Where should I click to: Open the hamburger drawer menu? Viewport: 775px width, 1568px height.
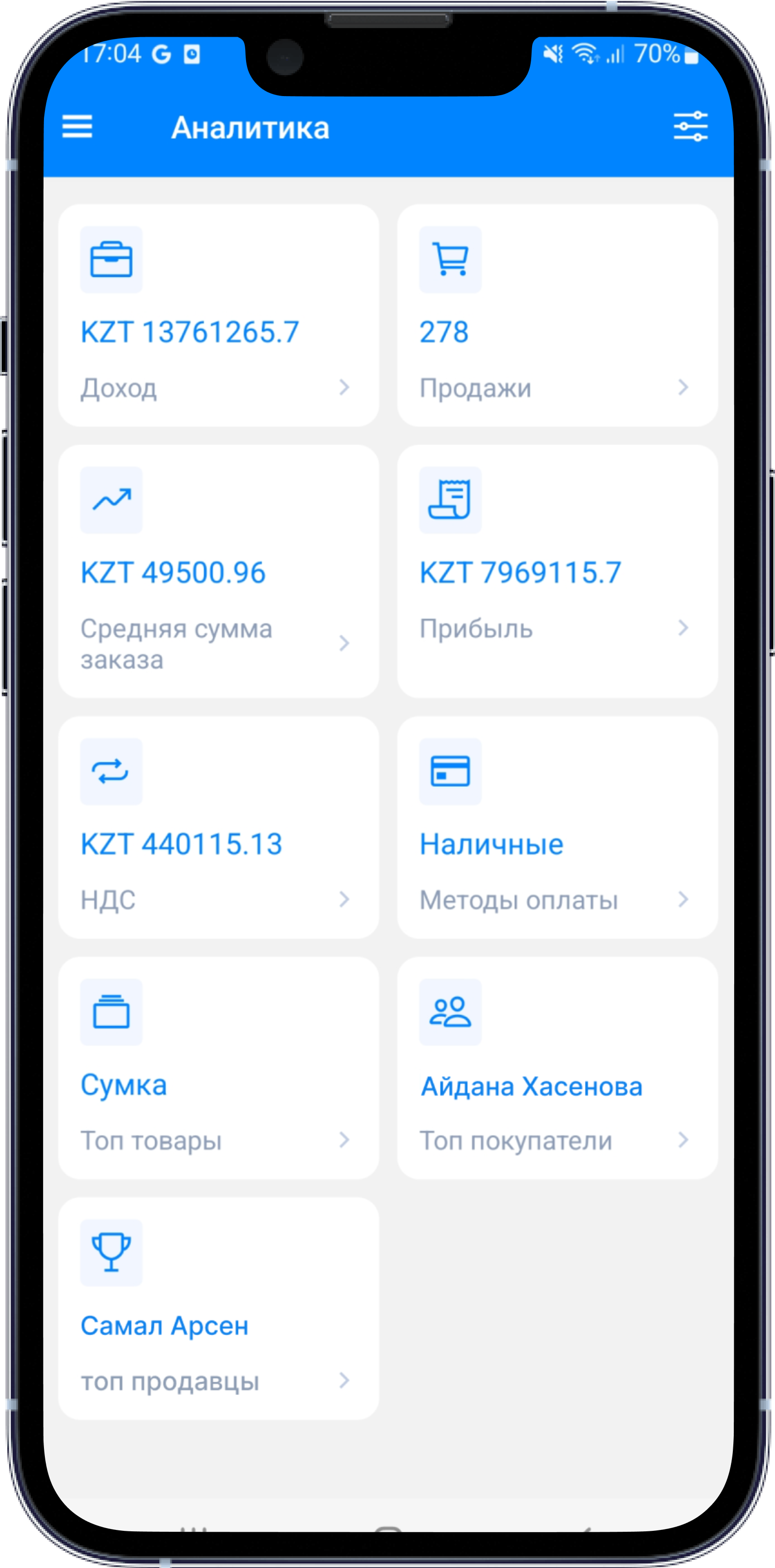(77, 126)
